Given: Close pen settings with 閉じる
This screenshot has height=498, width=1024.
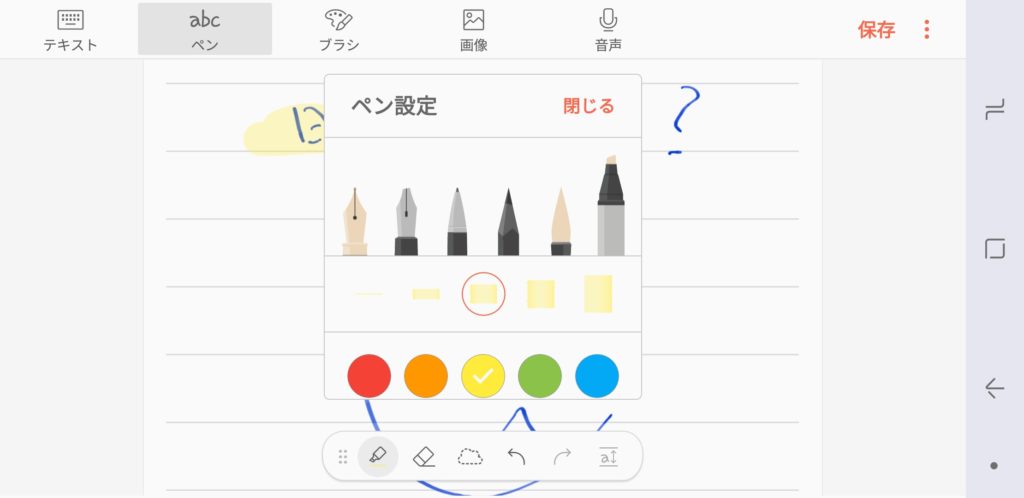Looking at the screenshot, I should pos(588,106).
